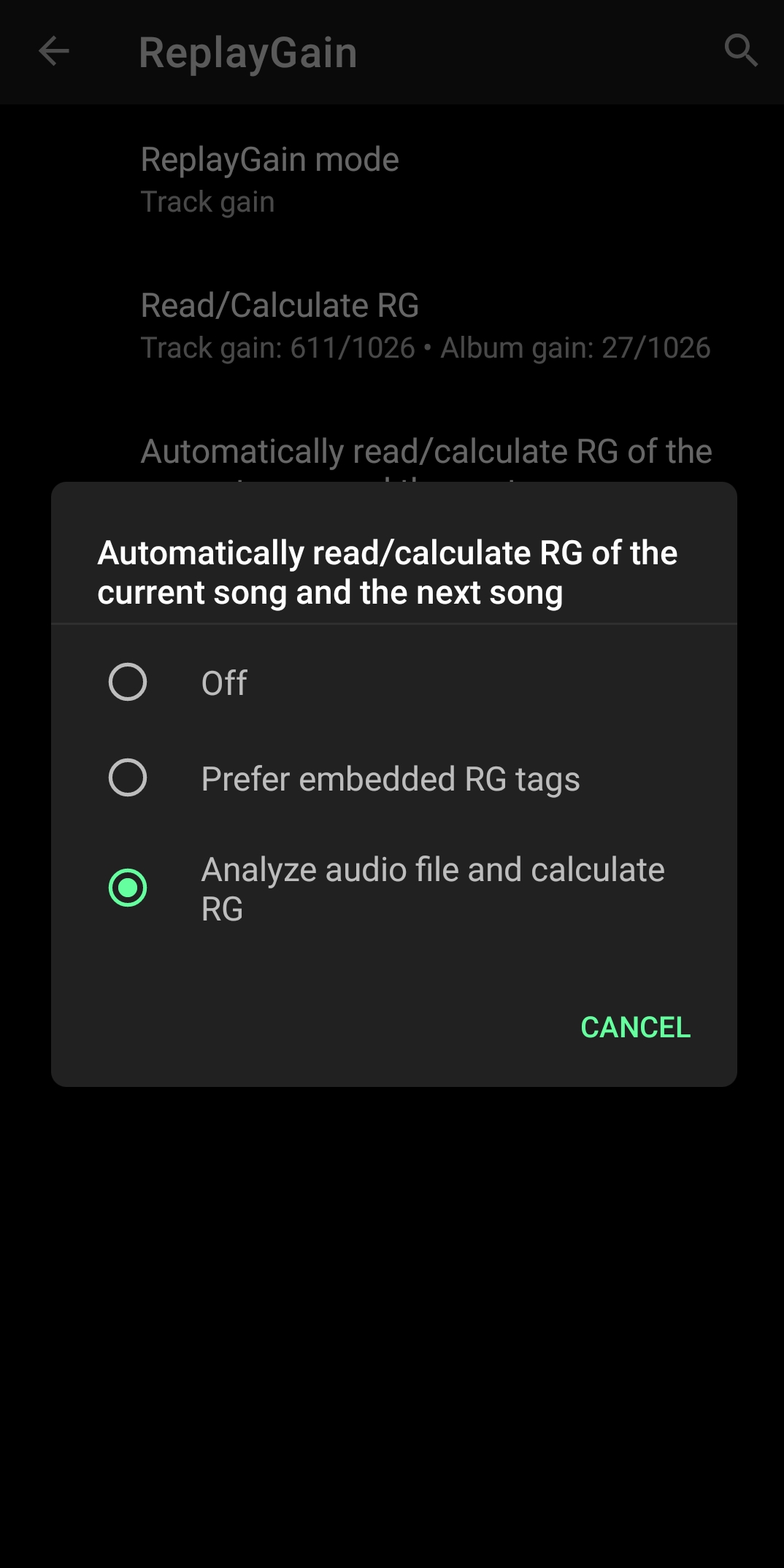The height and width of the screenshot is (1568, 784).
Task: Click the dialog title text
Action: pos(388,572)
